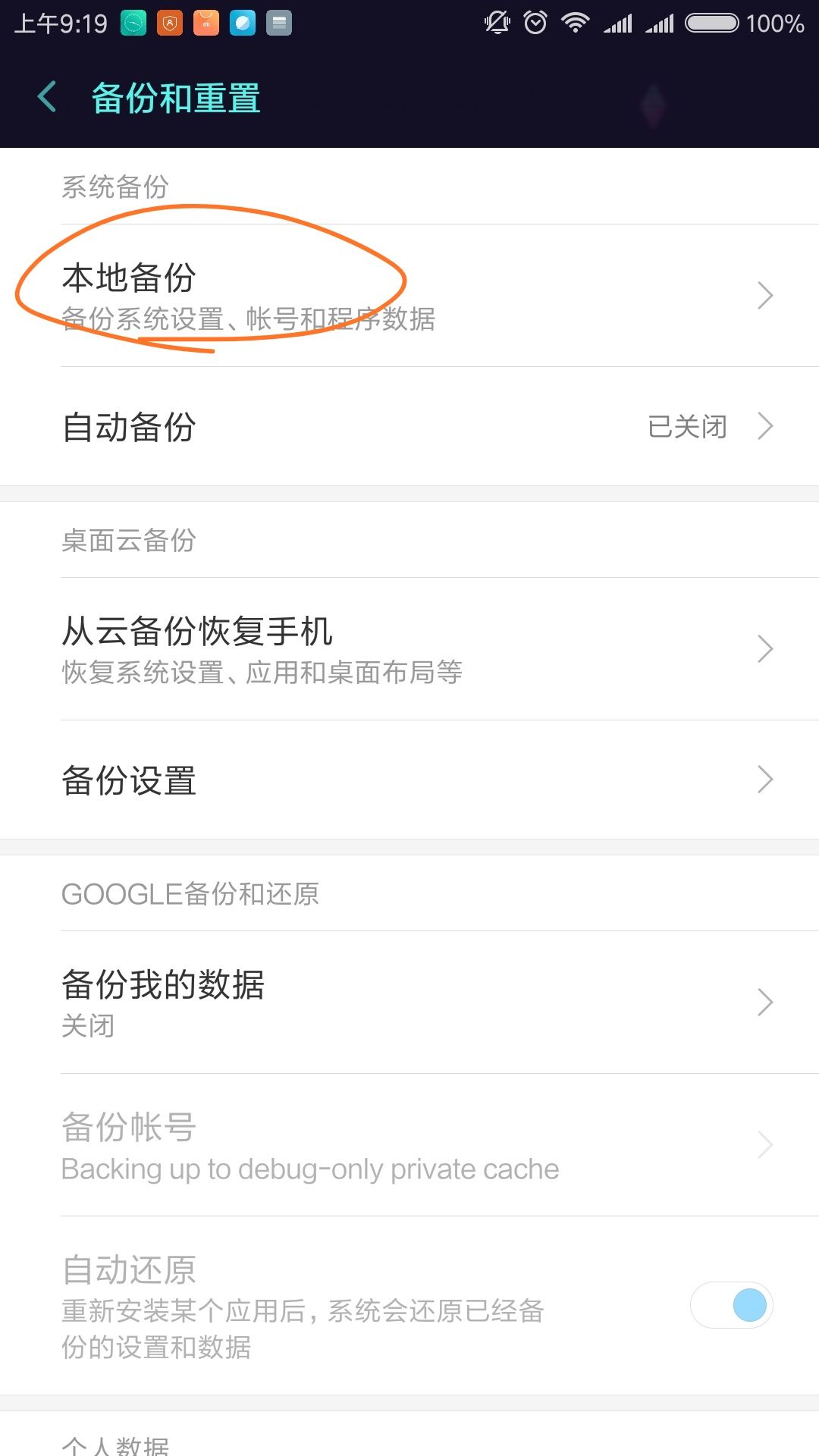This screenshot has width=819, height=1456.
Task: Select the GOOGLE备份和还原 section header
Action: (191, 895)
